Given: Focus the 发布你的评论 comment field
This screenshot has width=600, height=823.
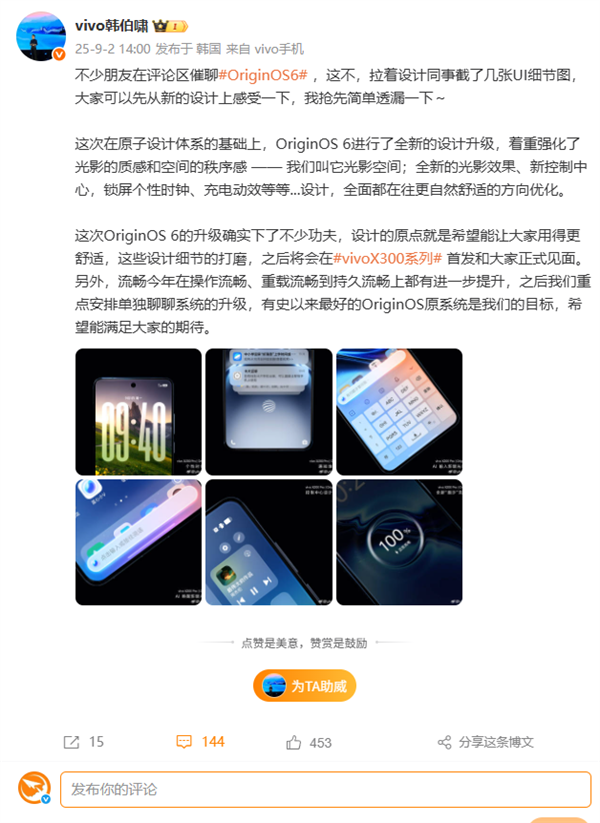Looking at the screenshot, I should tap(322, 789).
